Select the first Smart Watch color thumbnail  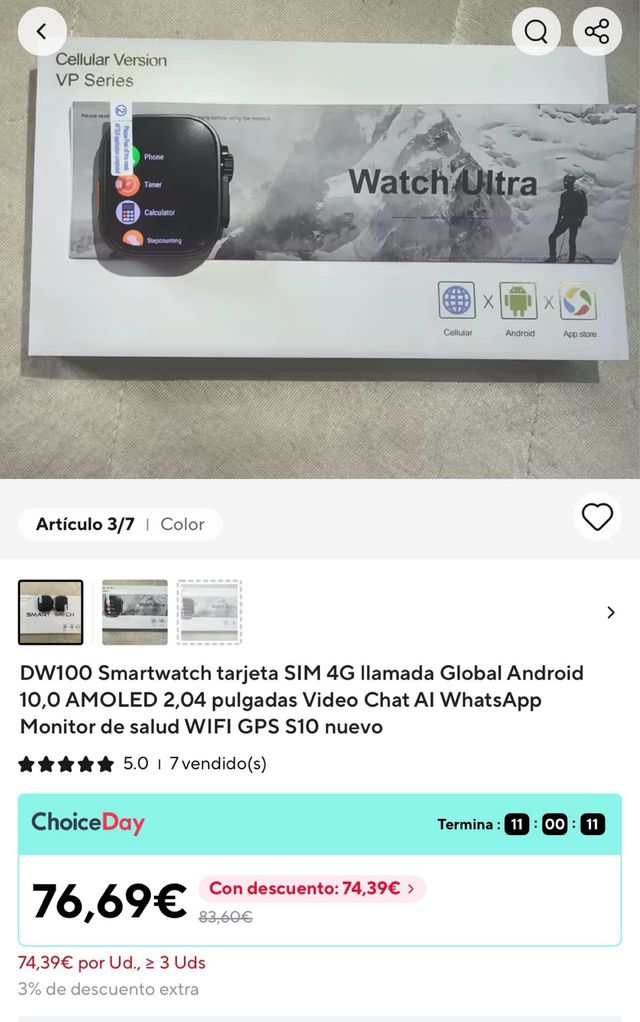(51, 612)
